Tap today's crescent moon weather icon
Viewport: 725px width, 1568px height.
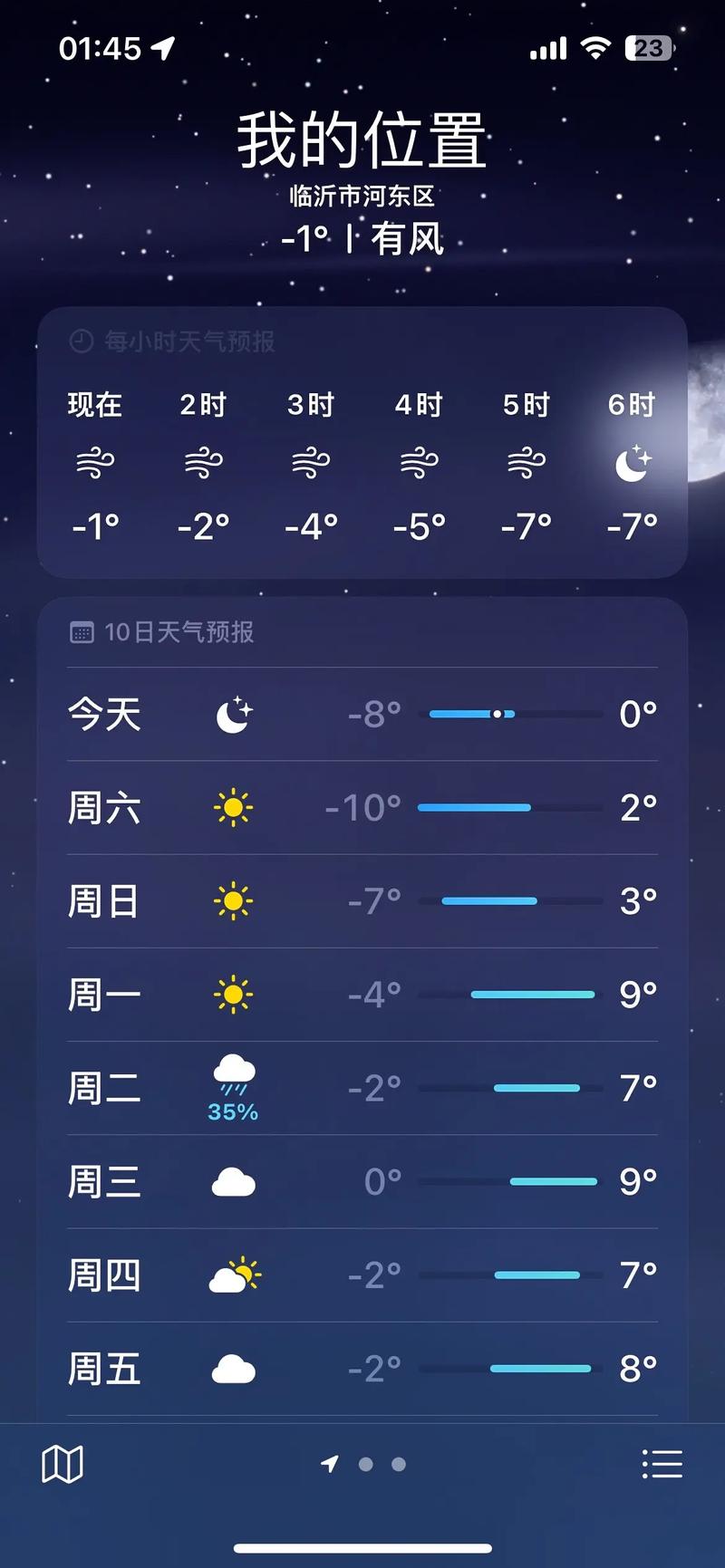coord(233,715)
